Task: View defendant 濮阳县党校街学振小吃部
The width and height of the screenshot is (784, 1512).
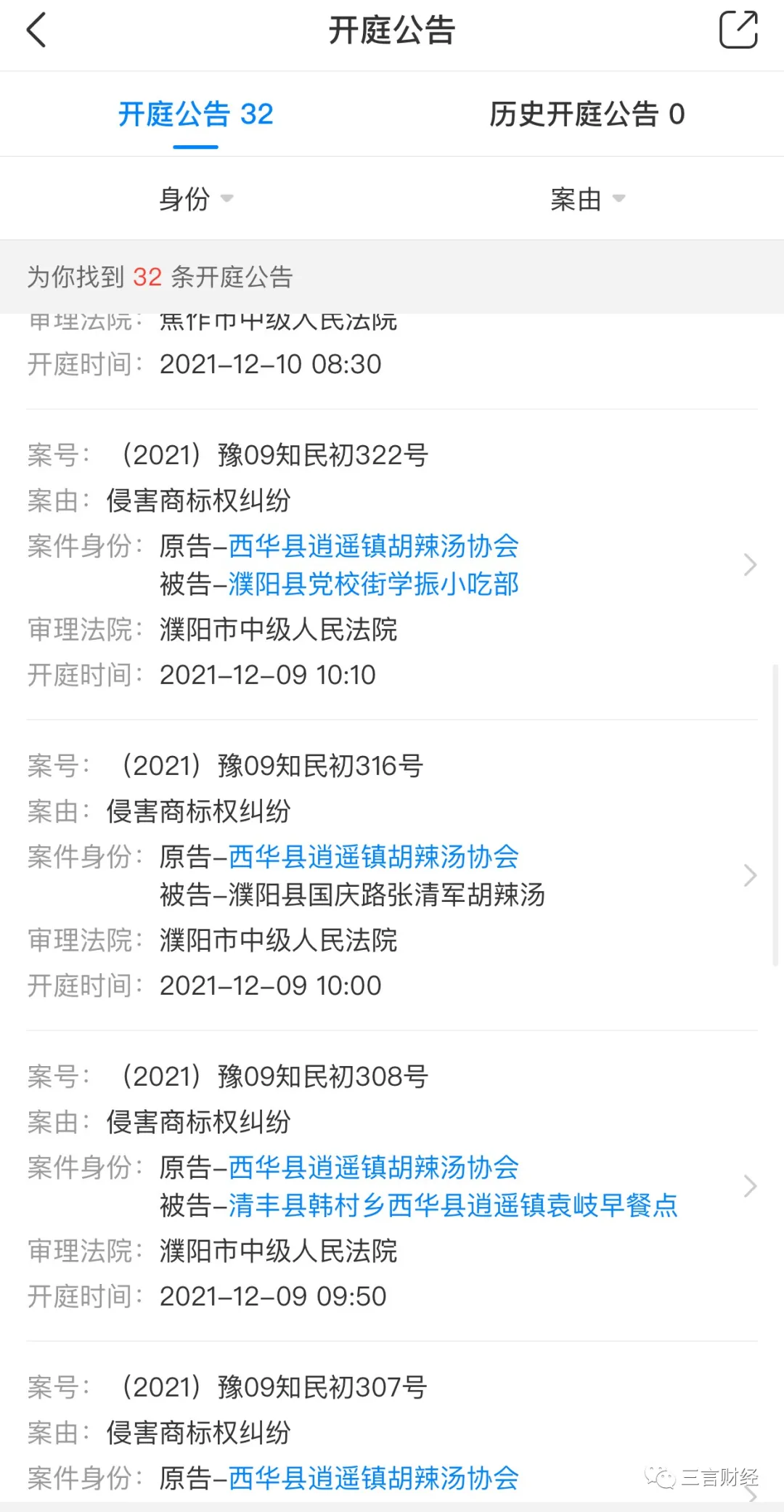Action: tap(373, 584)
